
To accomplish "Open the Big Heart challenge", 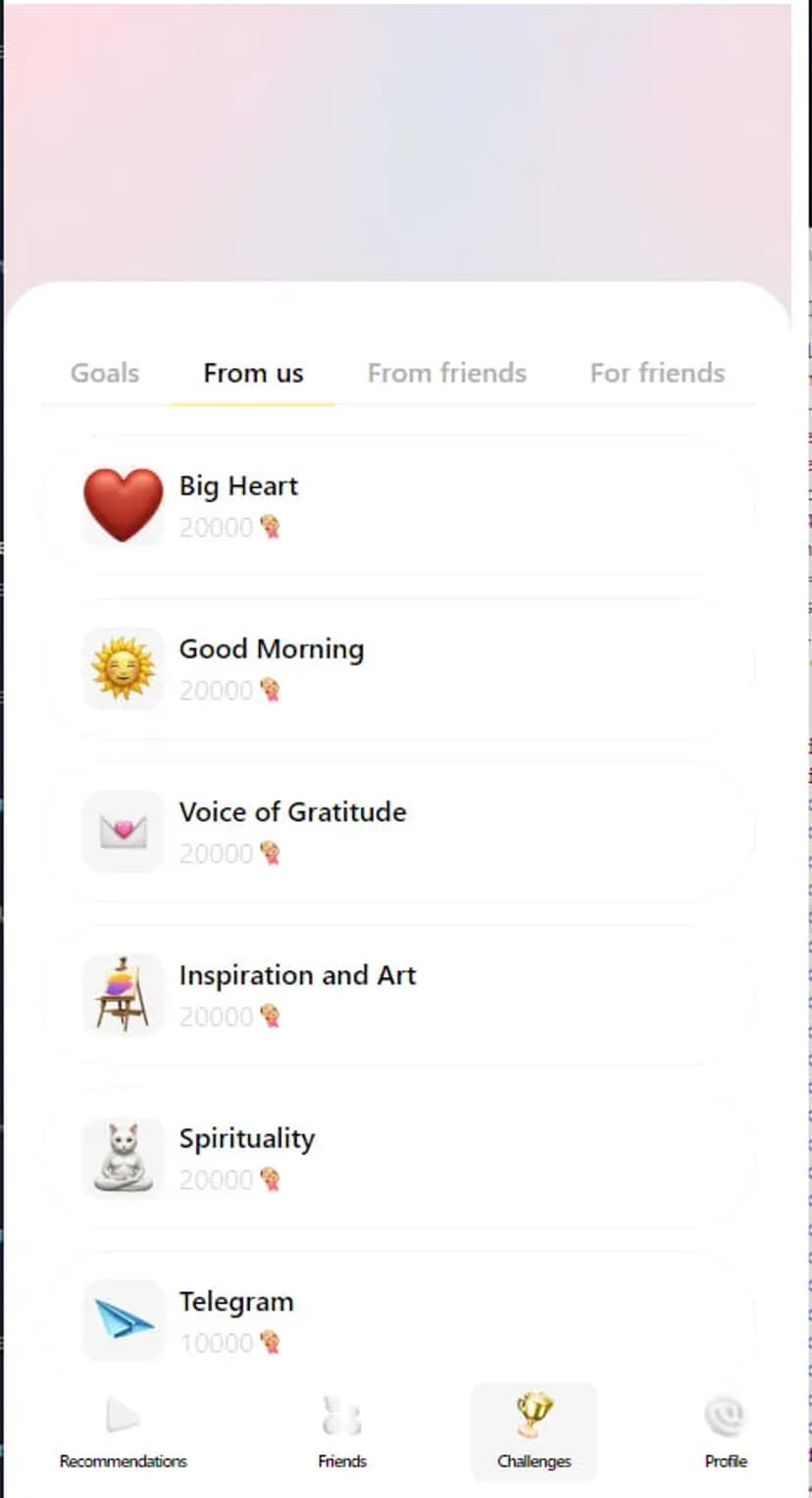I will 397,505.
